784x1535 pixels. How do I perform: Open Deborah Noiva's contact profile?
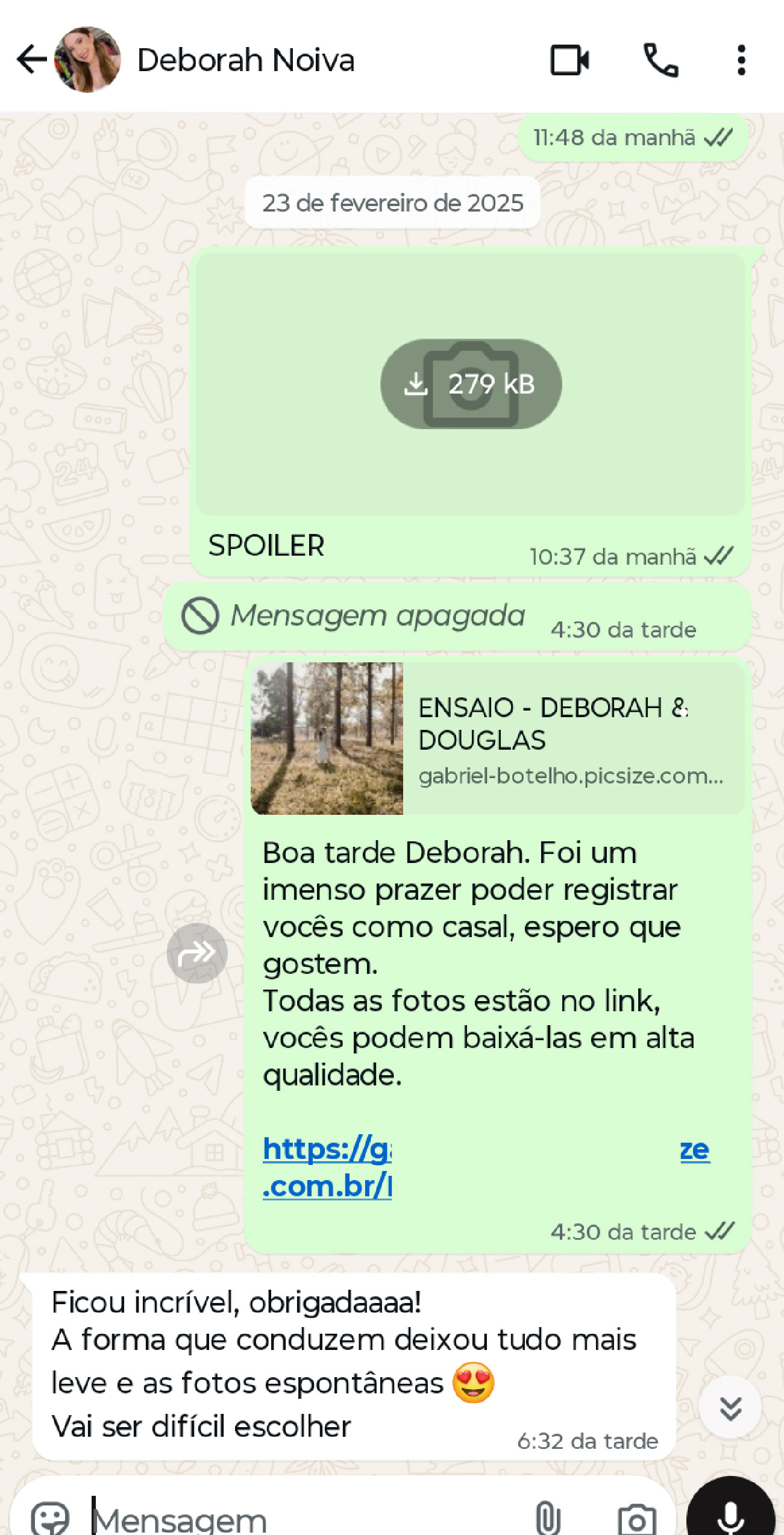click(245, 60)
